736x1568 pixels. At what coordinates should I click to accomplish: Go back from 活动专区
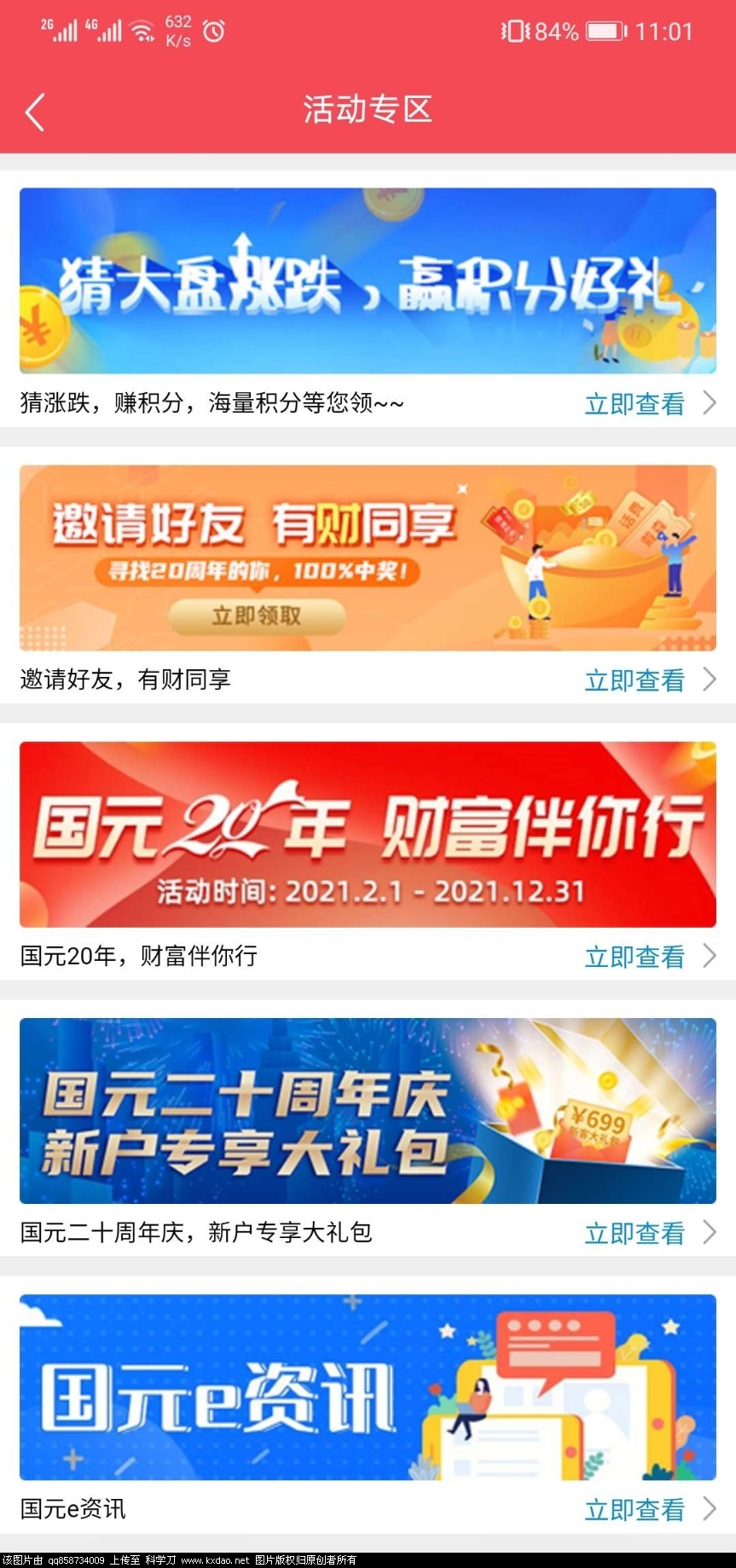pyautogui.click(x=35, y=113)
